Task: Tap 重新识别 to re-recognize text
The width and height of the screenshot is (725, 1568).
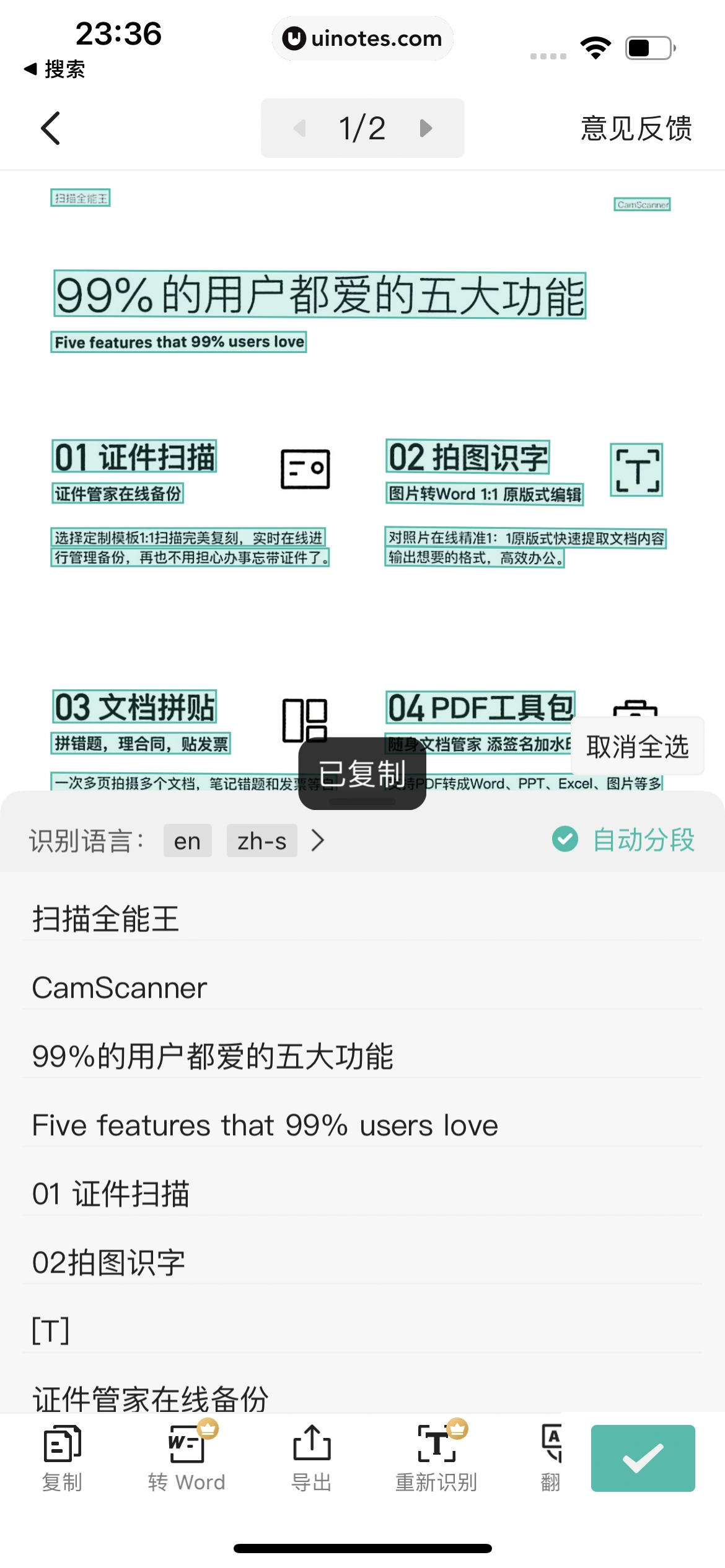Action: click(436, 1458)
